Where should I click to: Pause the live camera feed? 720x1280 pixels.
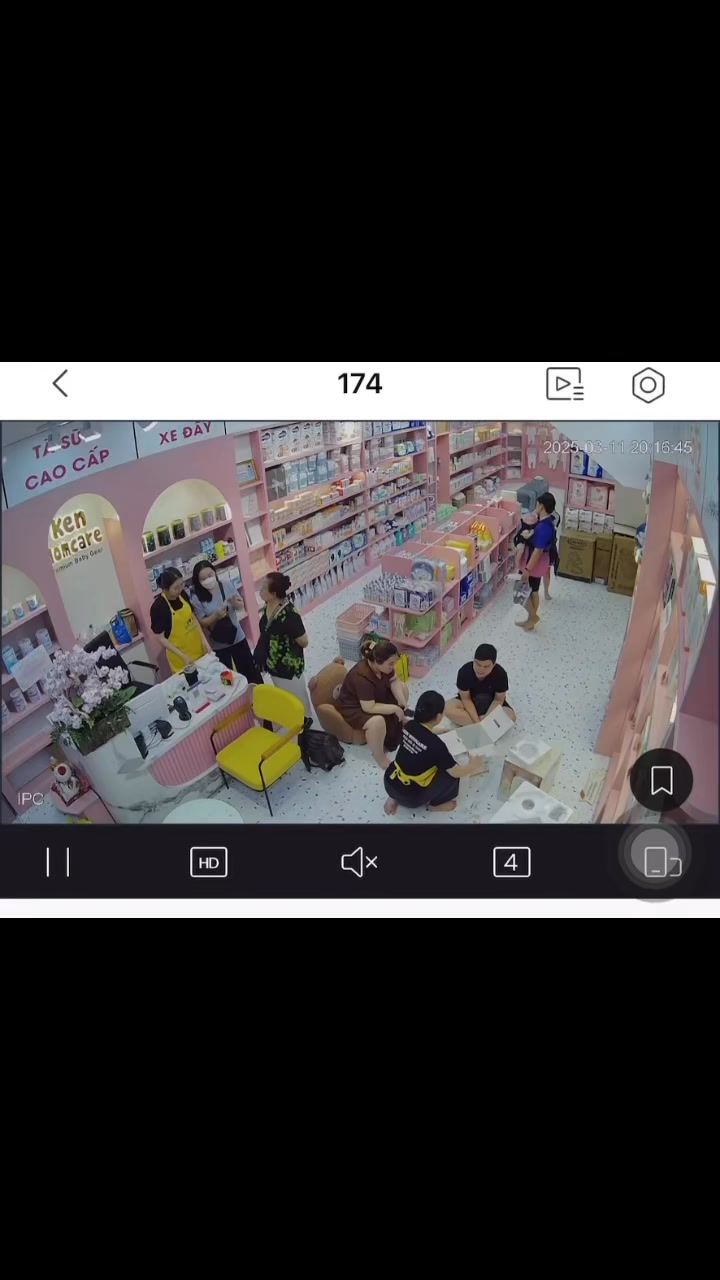pyautogui.click(x=58, y=862)
